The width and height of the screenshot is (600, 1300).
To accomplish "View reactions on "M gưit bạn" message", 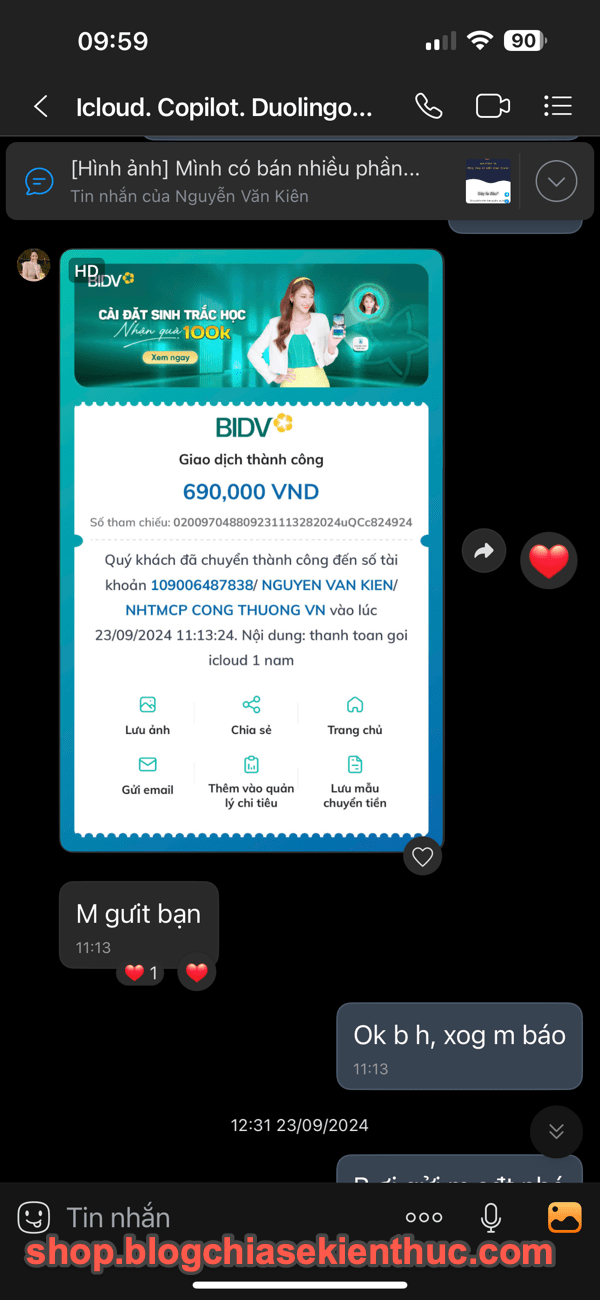I will click(x=140, y=972).
